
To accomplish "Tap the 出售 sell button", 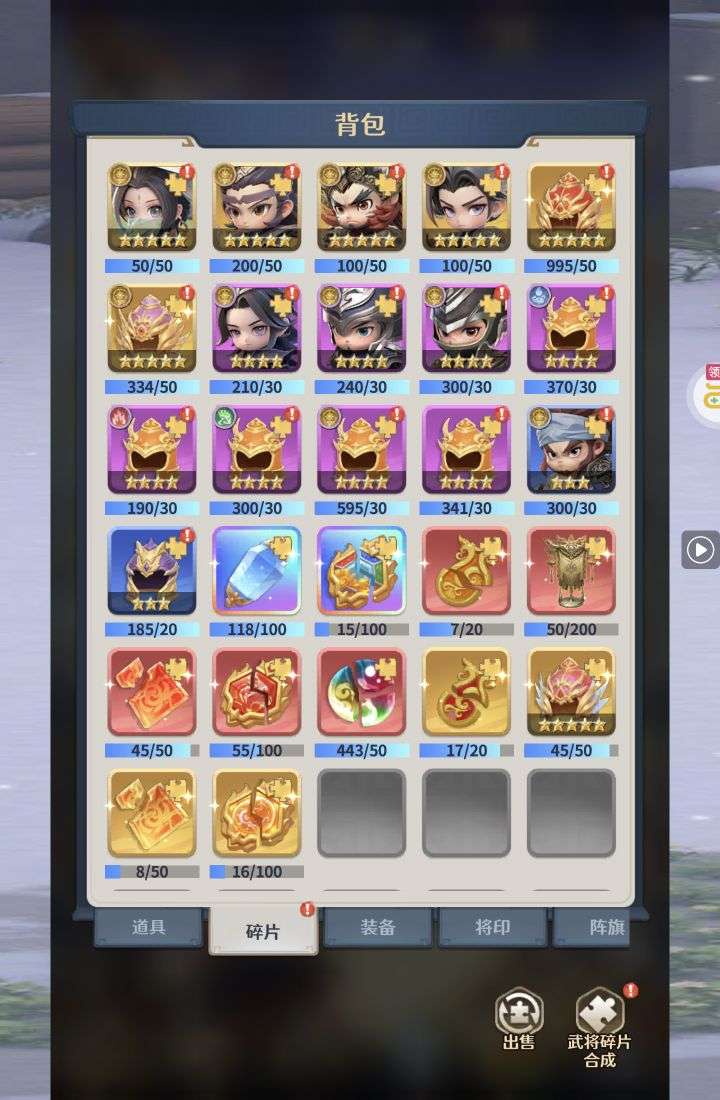I will (519, 1016).
